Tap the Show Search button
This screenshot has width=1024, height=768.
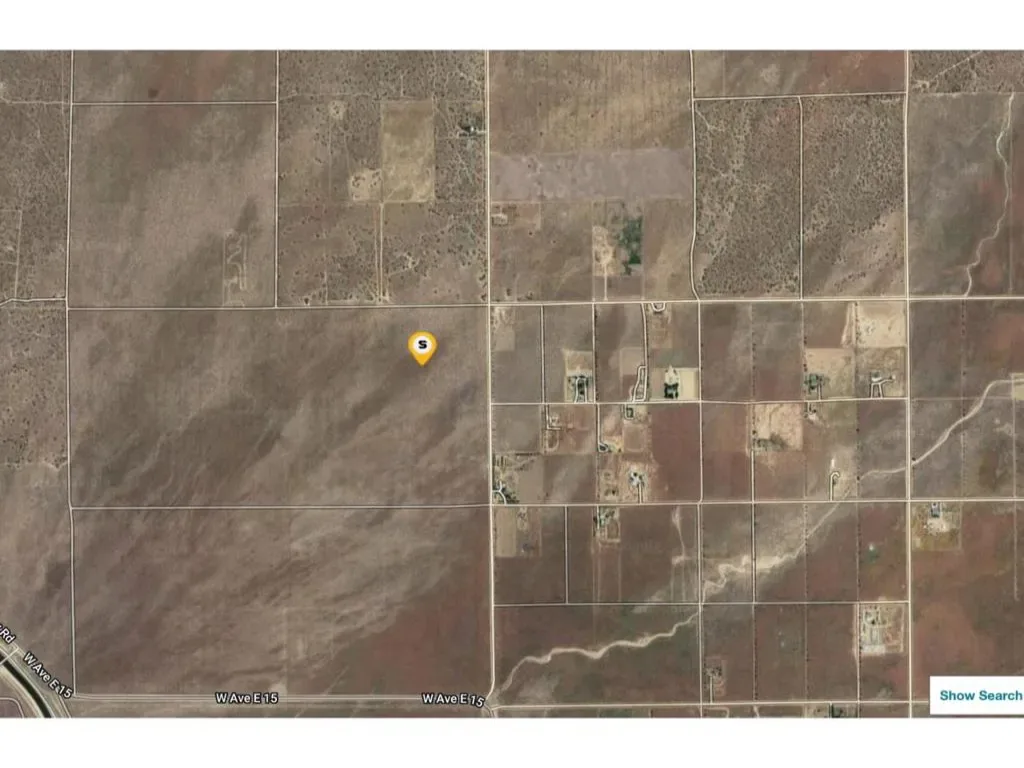coord(979,695)
